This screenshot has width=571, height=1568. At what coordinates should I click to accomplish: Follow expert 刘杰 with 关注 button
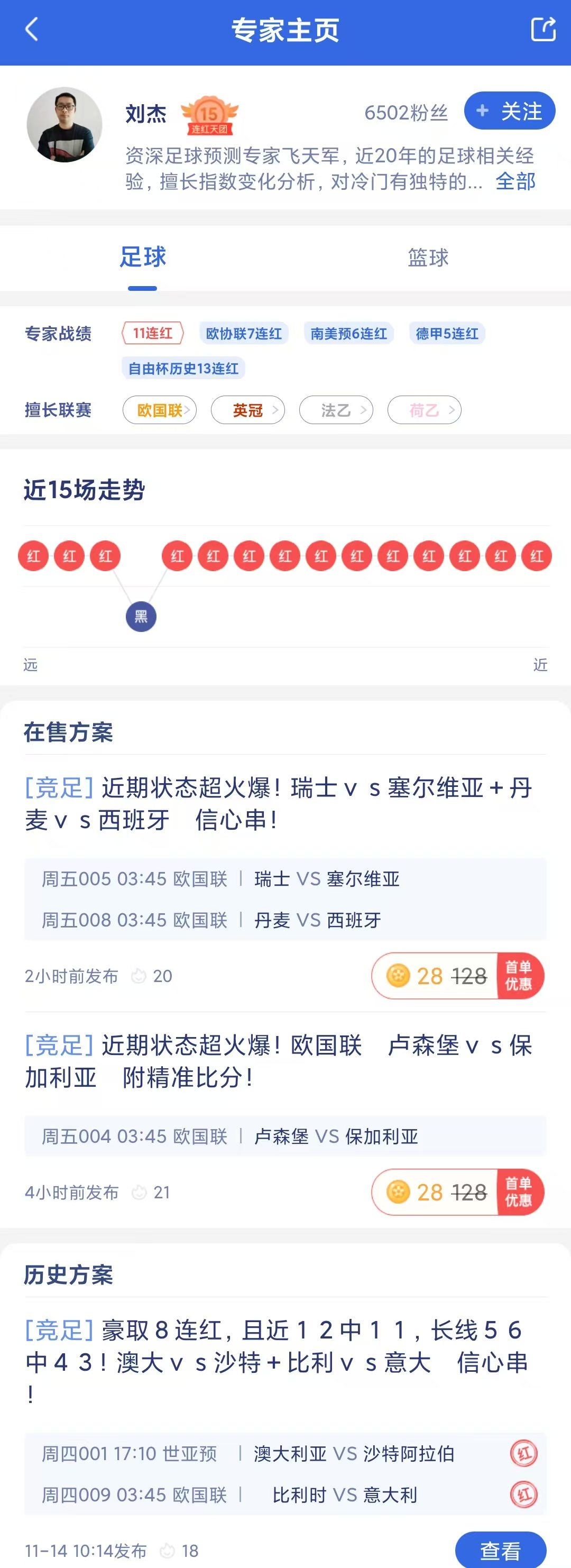coord(509,111)
